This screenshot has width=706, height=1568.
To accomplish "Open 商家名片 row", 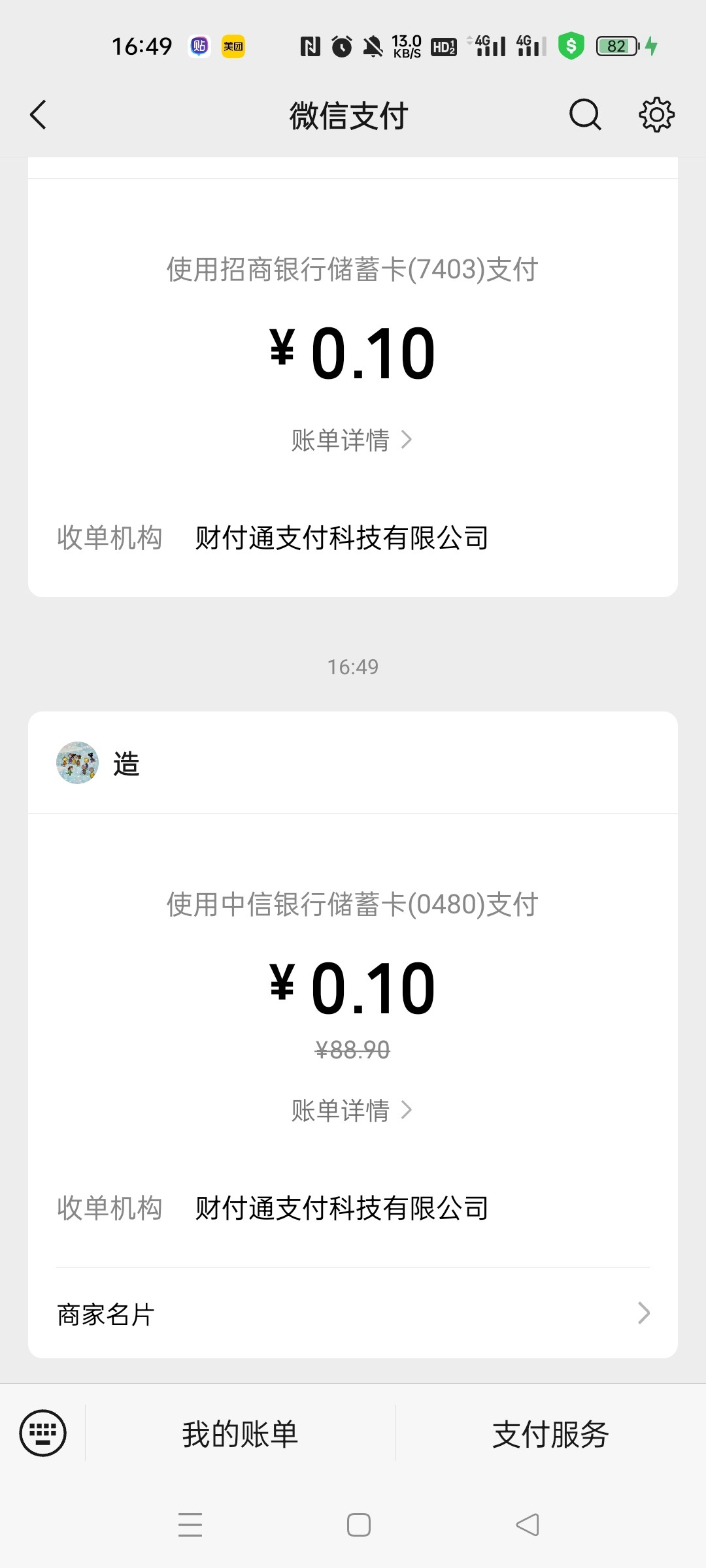I will [353, 1314].
